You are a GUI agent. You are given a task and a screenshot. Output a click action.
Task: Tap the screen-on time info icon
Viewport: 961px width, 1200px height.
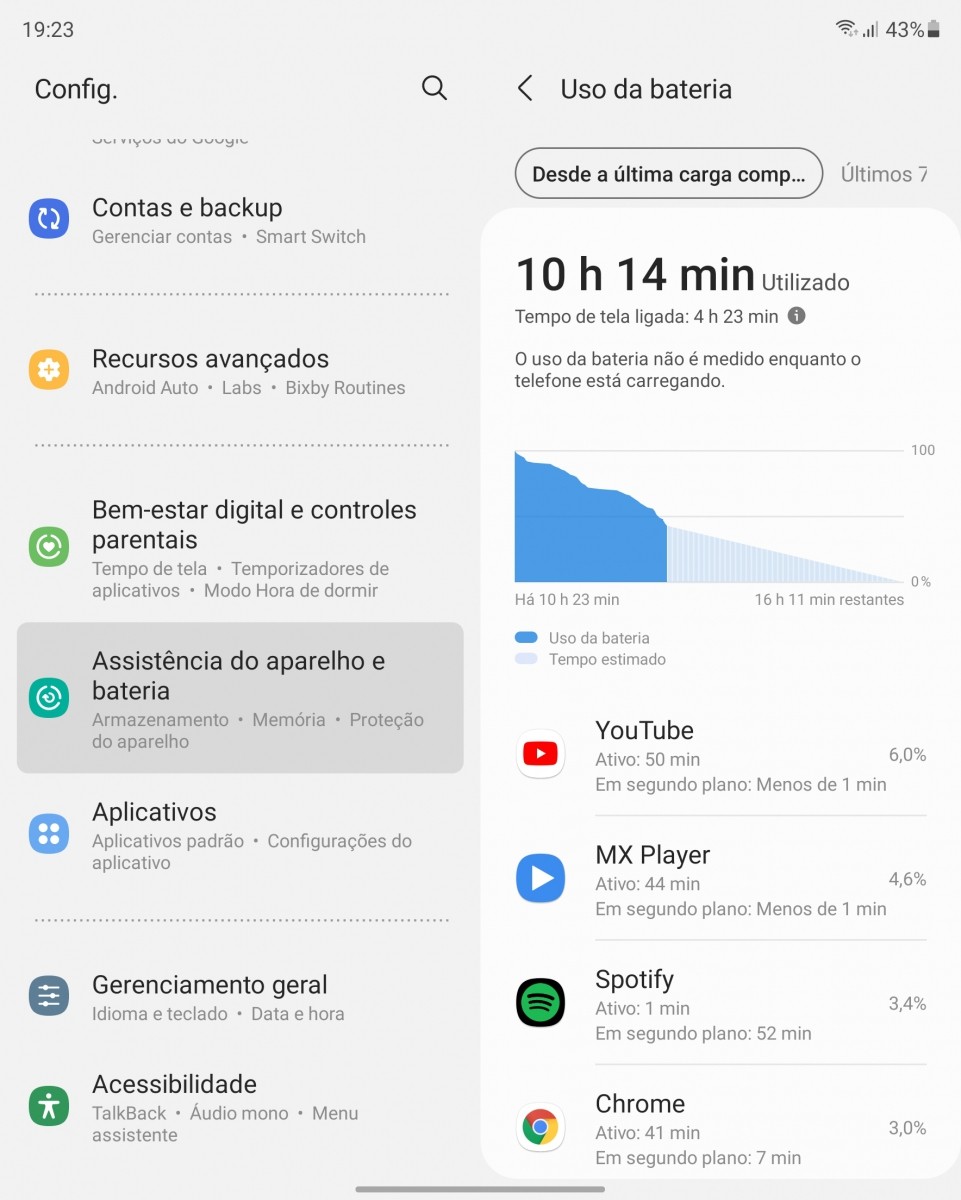pyautogui.click(x=796, y=316)
